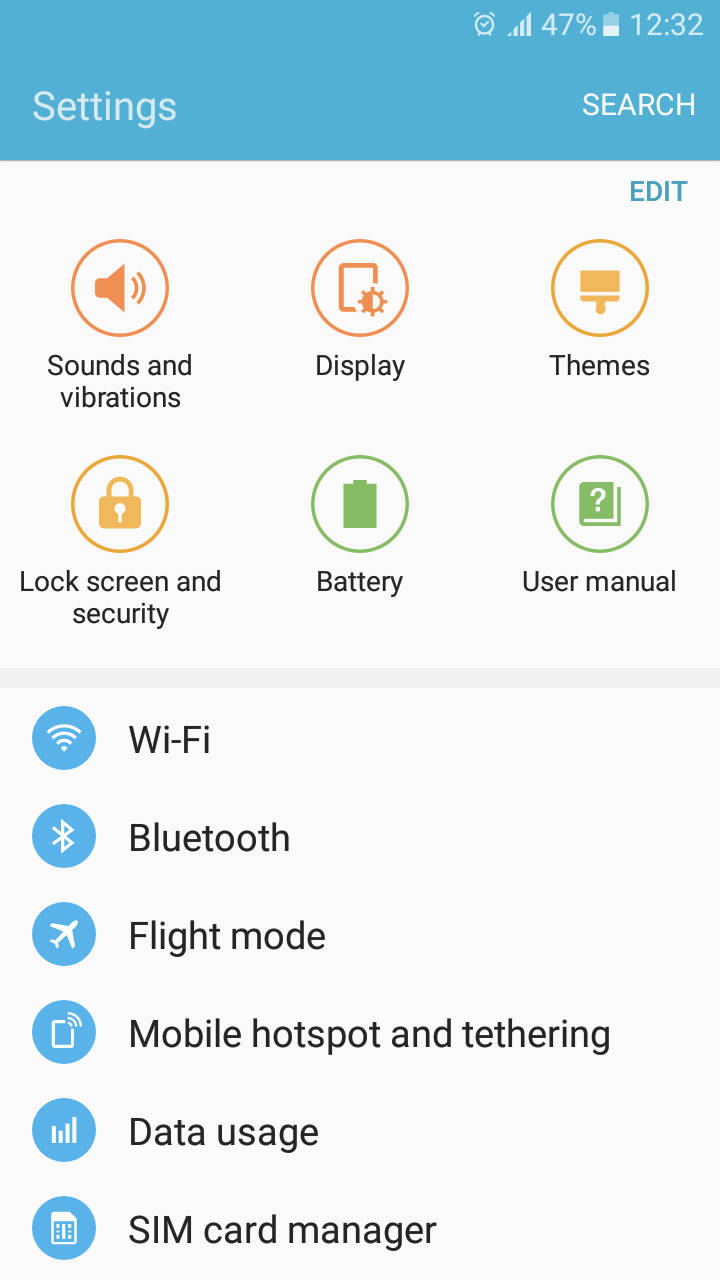Tap the SEARCH button in the header

(x=638, y=105)
